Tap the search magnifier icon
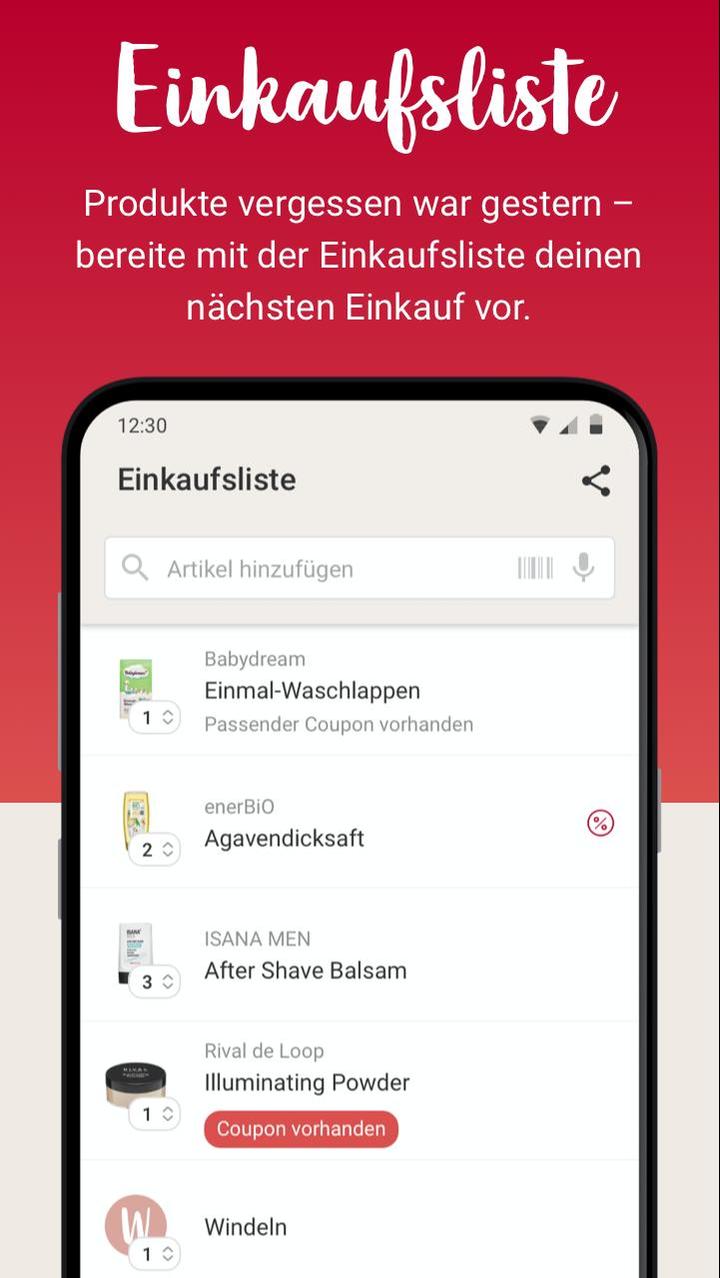 (136, 568)
